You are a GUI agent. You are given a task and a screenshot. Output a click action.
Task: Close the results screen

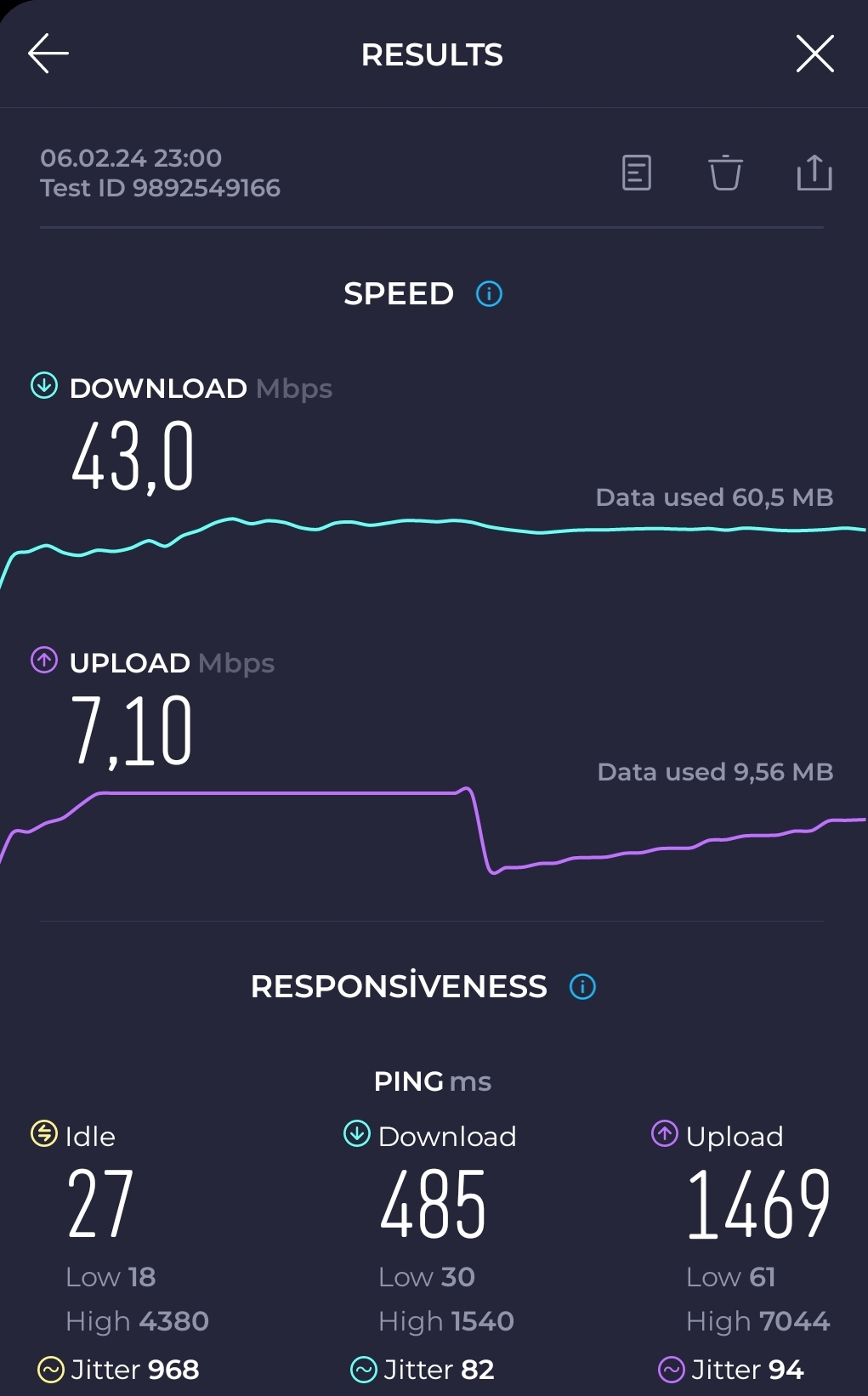click(x=814, y=54)
